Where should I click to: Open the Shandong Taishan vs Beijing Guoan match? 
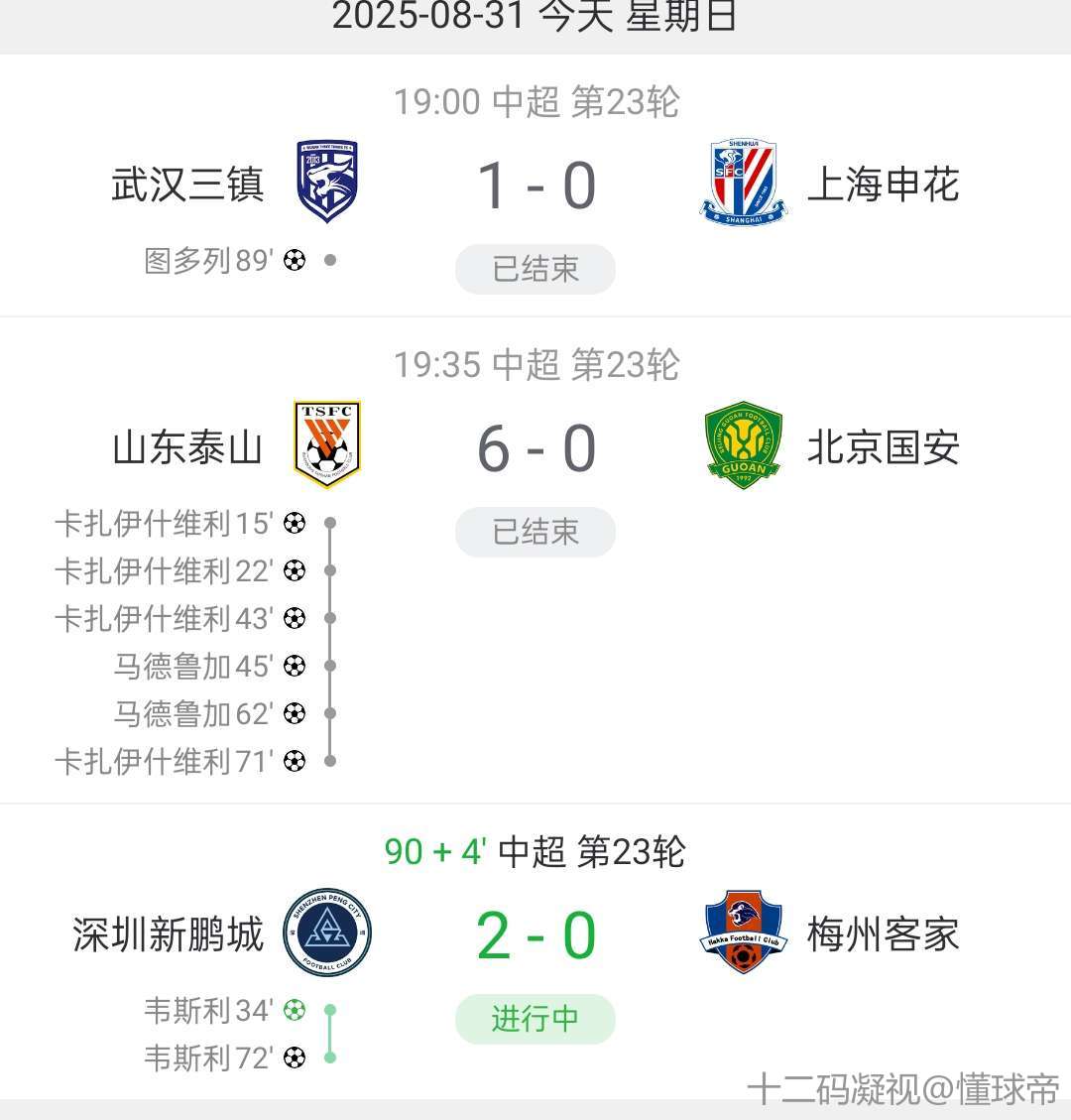[535, 448]
